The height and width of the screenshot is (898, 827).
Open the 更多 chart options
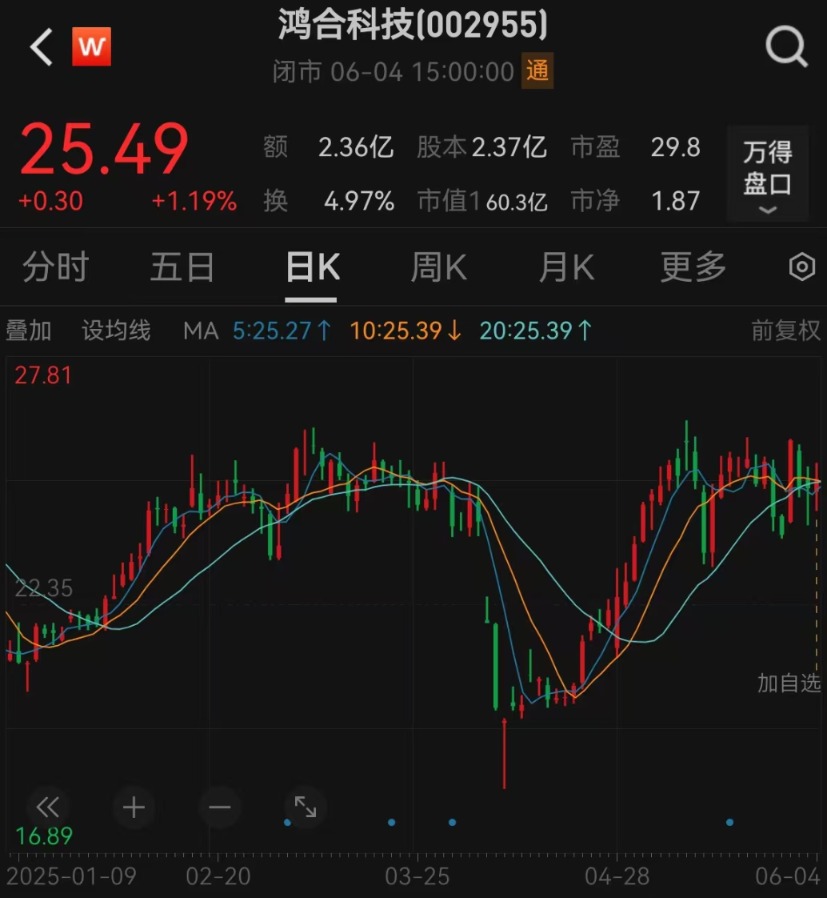click(692, 267)
